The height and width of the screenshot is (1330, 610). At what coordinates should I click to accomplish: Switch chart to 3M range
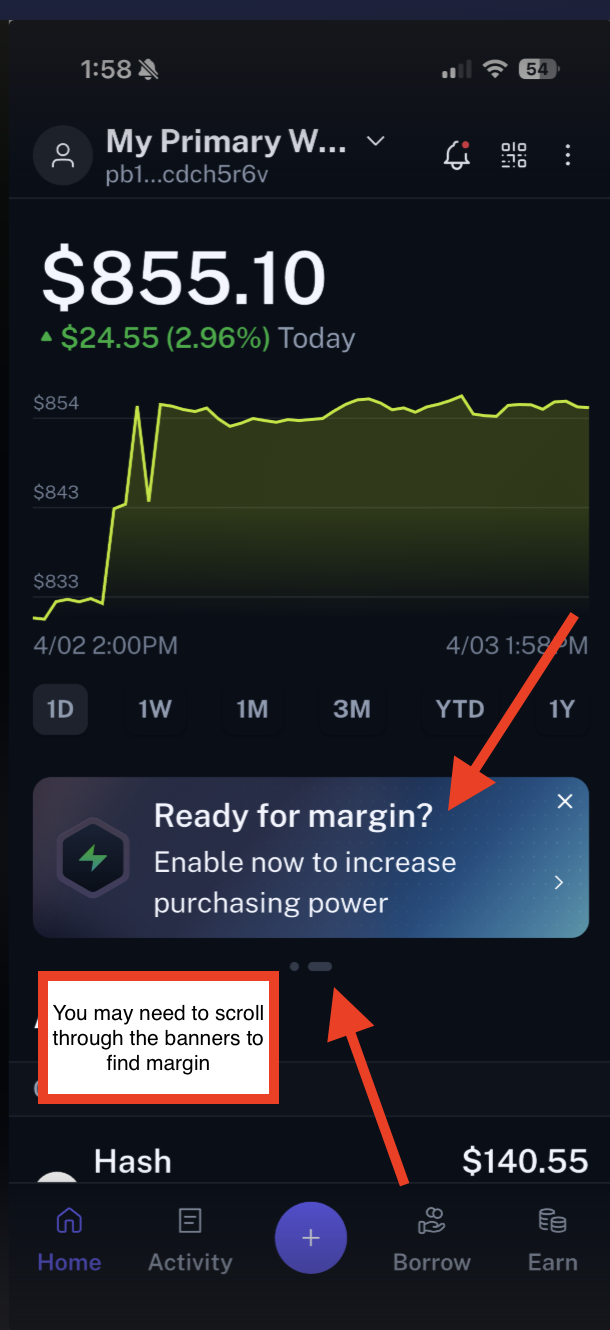[352, 709]
